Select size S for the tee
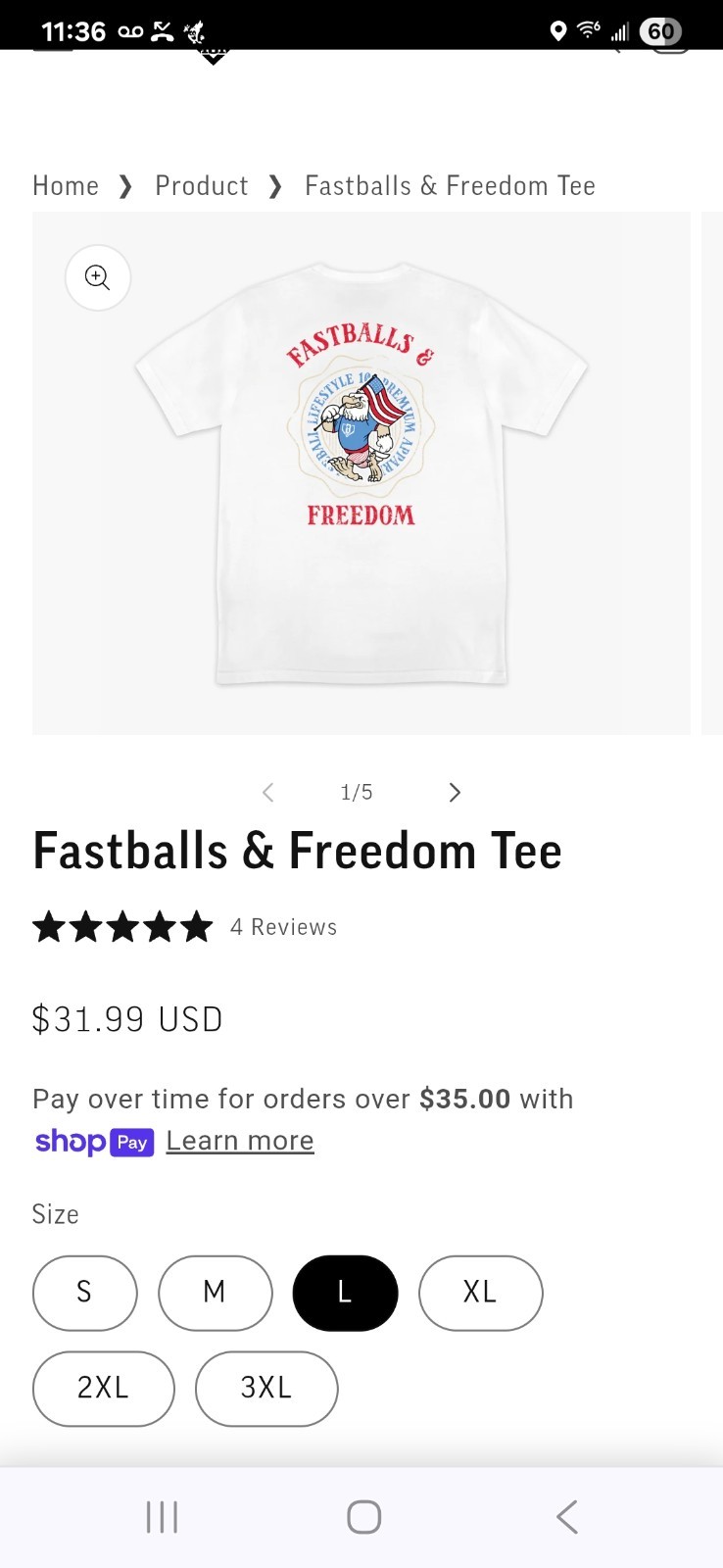Image resolution: width=723 pixels, height=1568 pixels. point(84,1293)
